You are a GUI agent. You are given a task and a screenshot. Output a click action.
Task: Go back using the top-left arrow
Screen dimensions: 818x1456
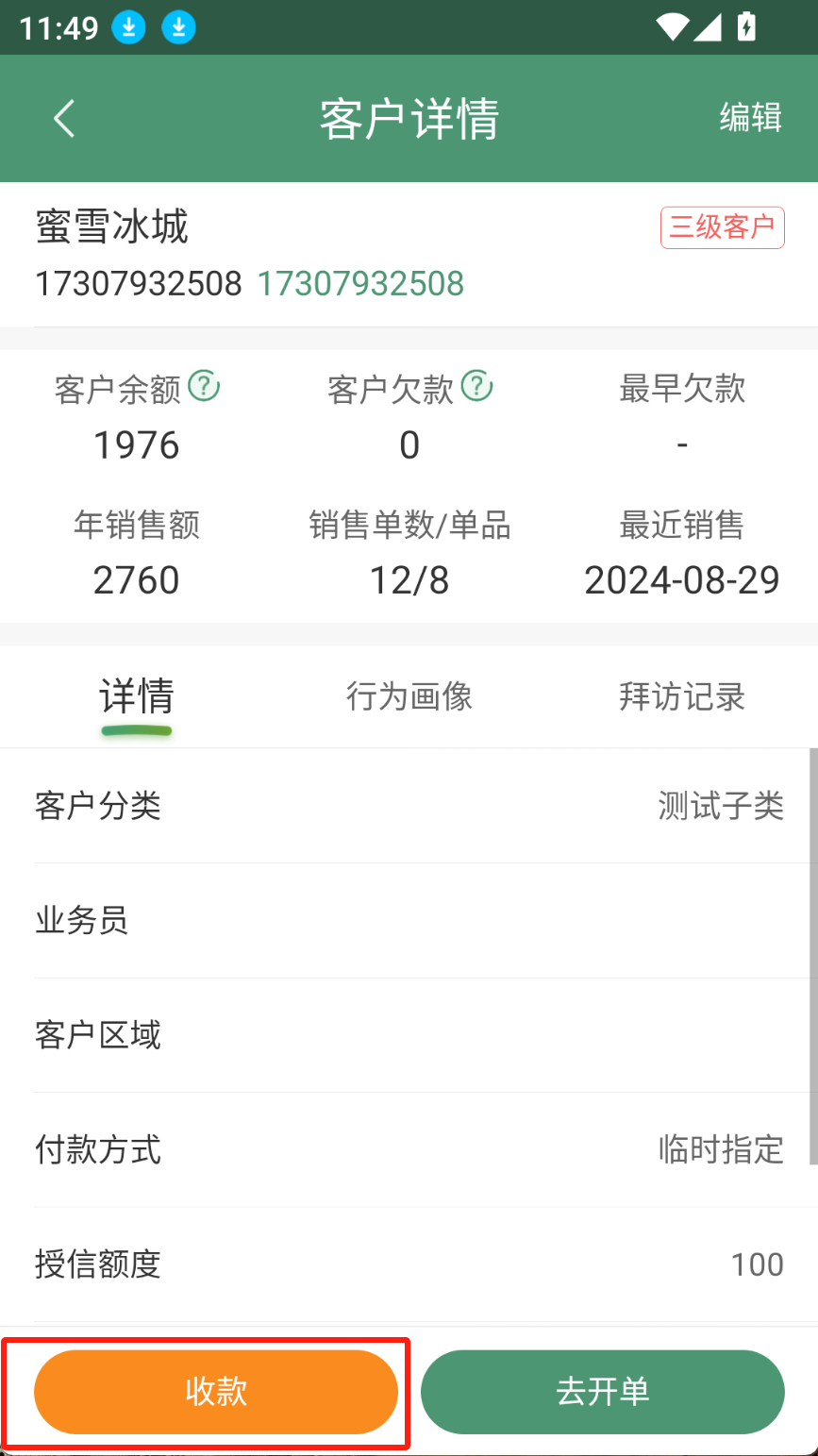coord(64,119)
